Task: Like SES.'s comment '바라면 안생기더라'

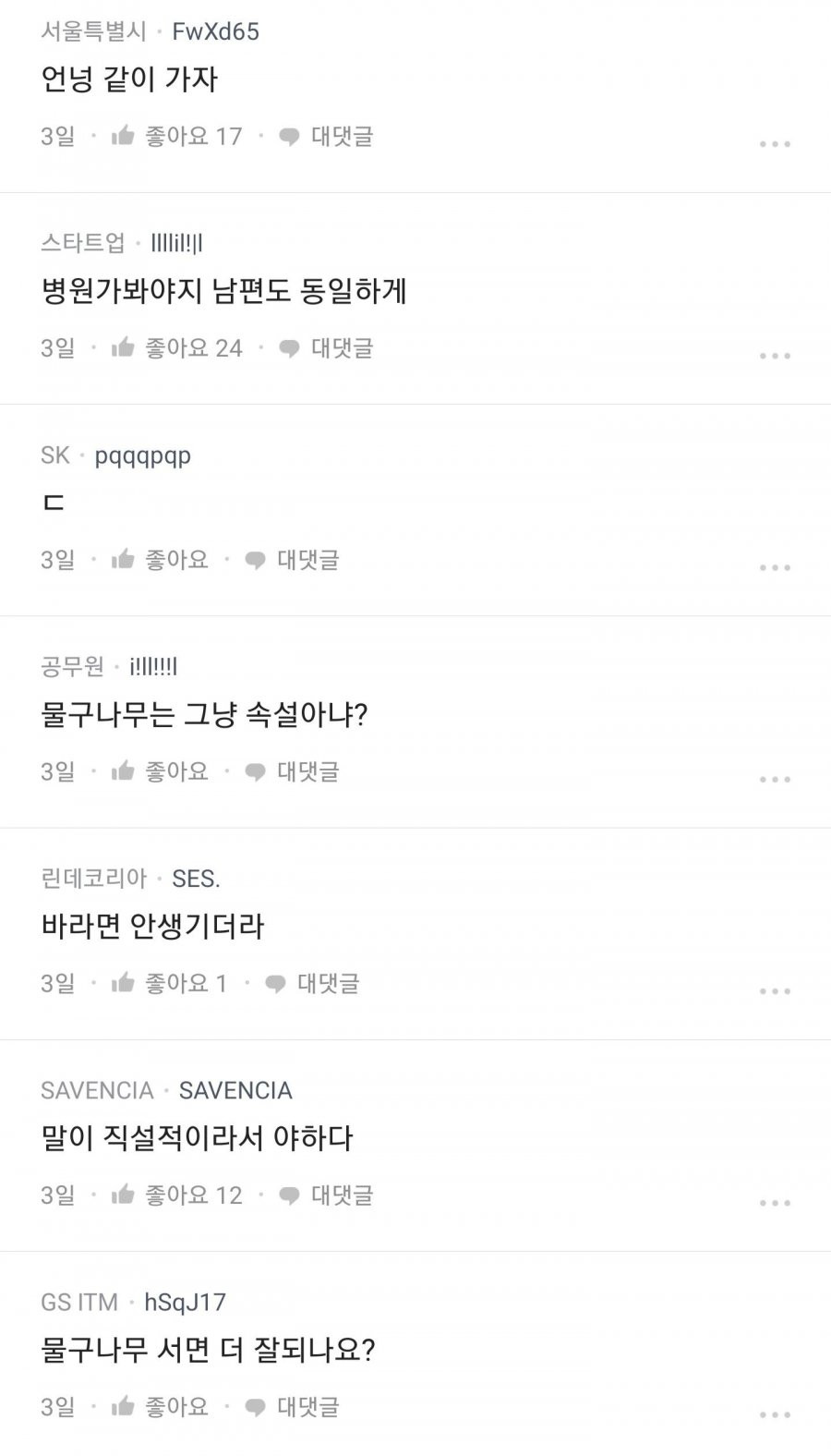Action: [x=168, y=983]
